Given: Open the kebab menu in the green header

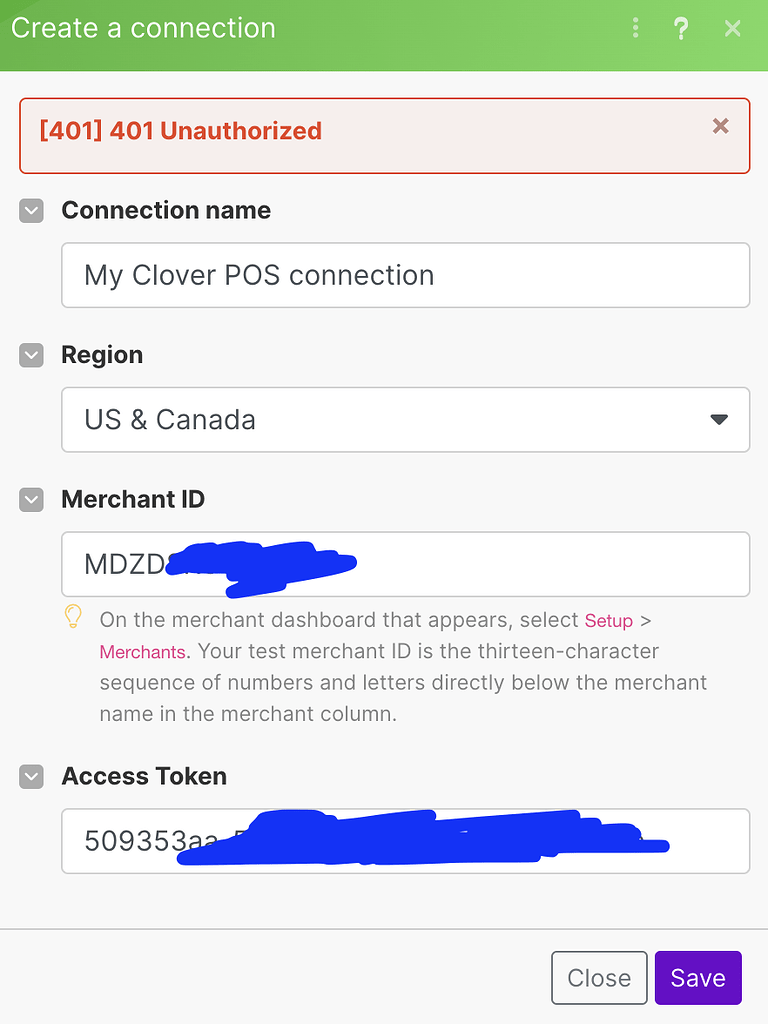Looking at the screenshot, I should [636, 28].
